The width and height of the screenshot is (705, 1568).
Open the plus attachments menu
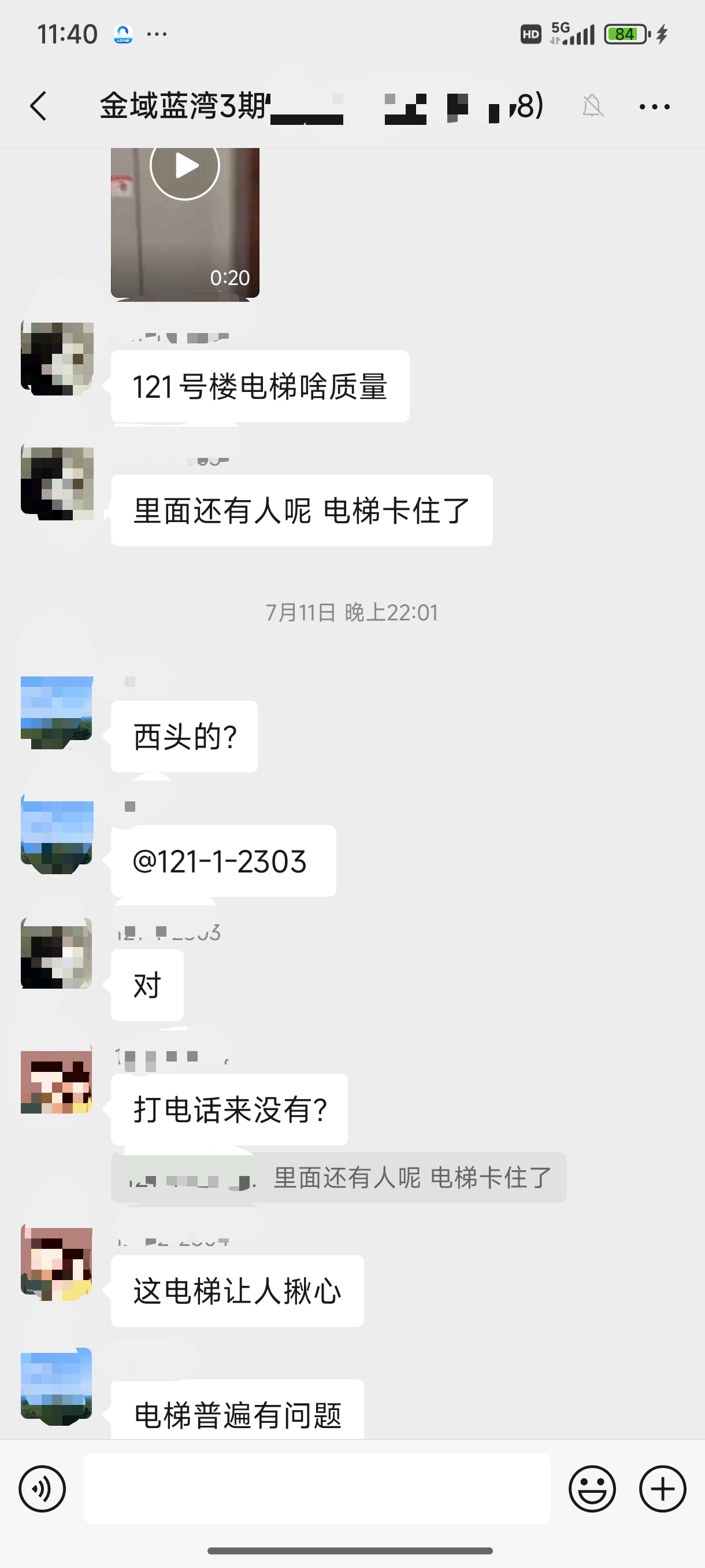click(662, 1489)
